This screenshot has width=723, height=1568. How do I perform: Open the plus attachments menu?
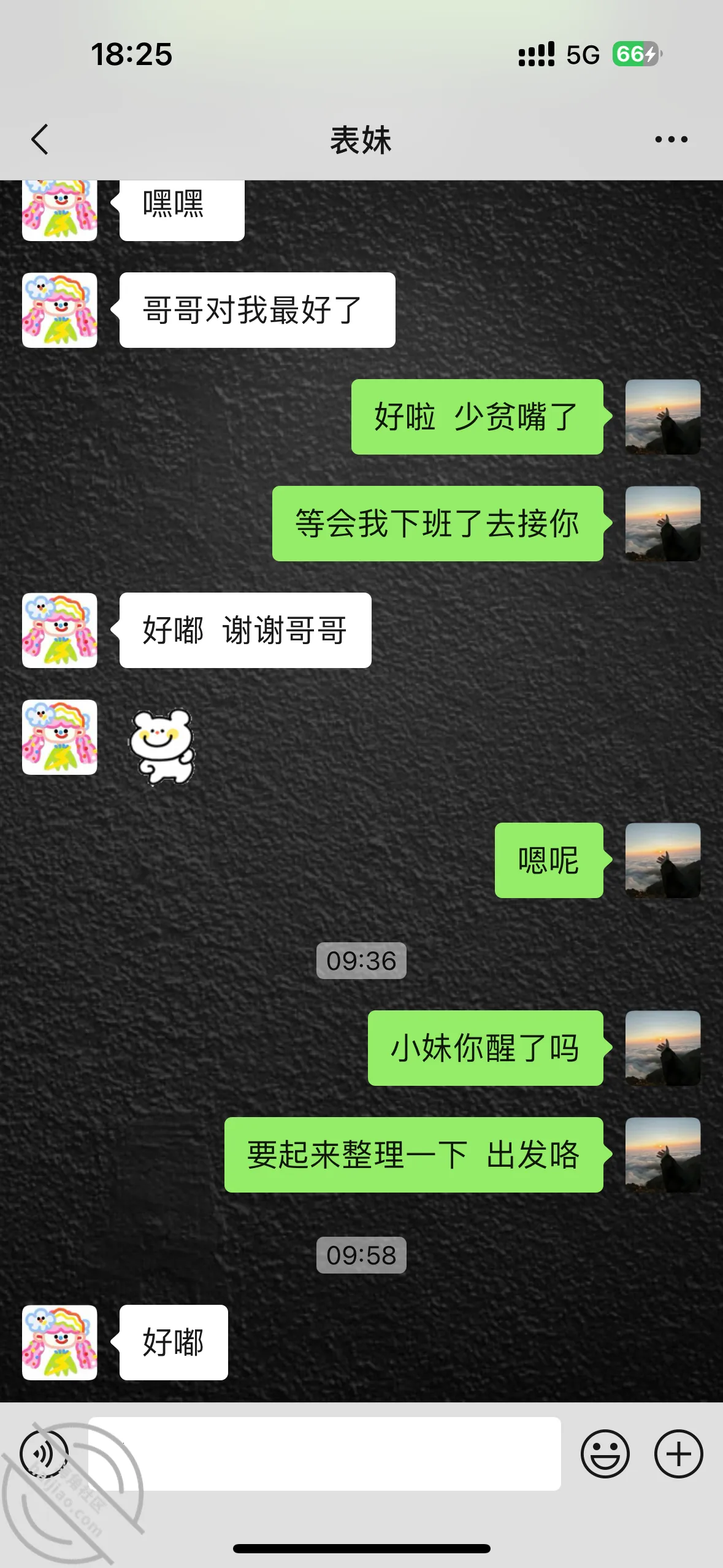coord(678,1453)
